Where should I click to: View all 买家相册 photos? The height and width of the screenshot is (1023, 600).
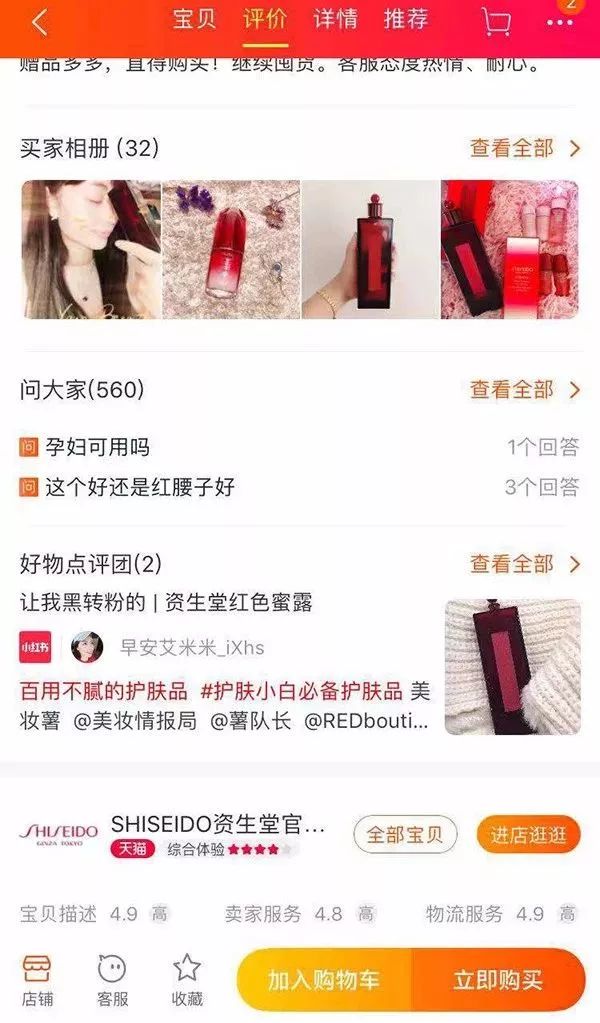tap(525, 148)
